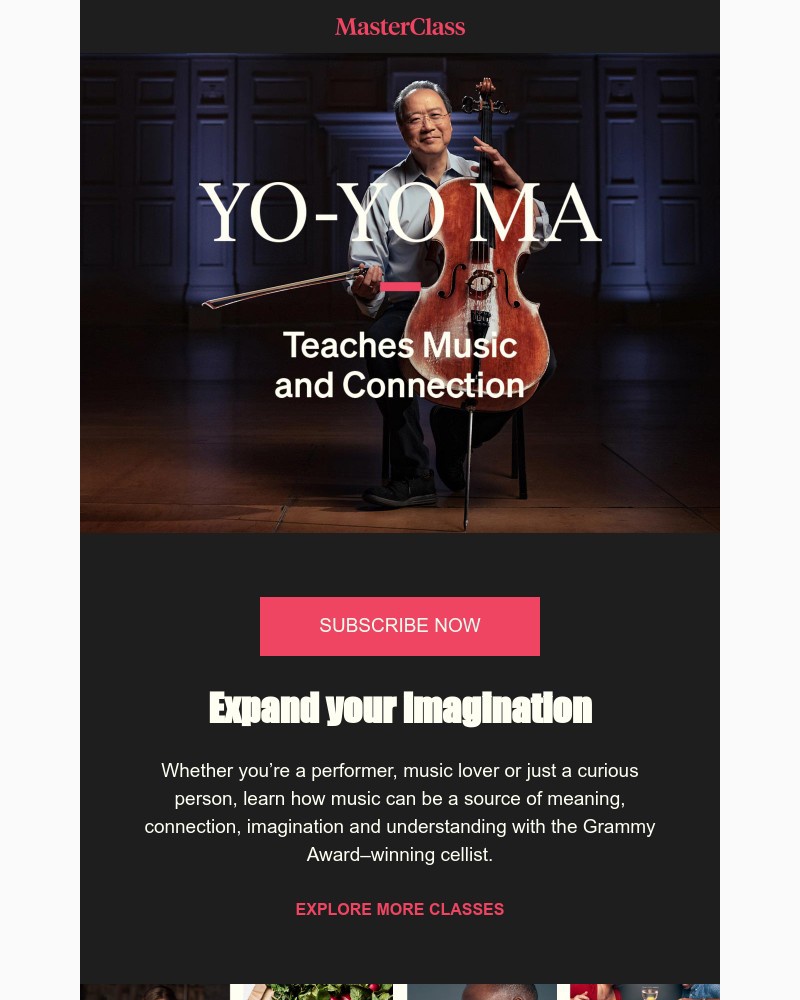The width and height of the screenshot is (800, 1000).
Task: Click the MasterClass logo
Action: (400, 27)
